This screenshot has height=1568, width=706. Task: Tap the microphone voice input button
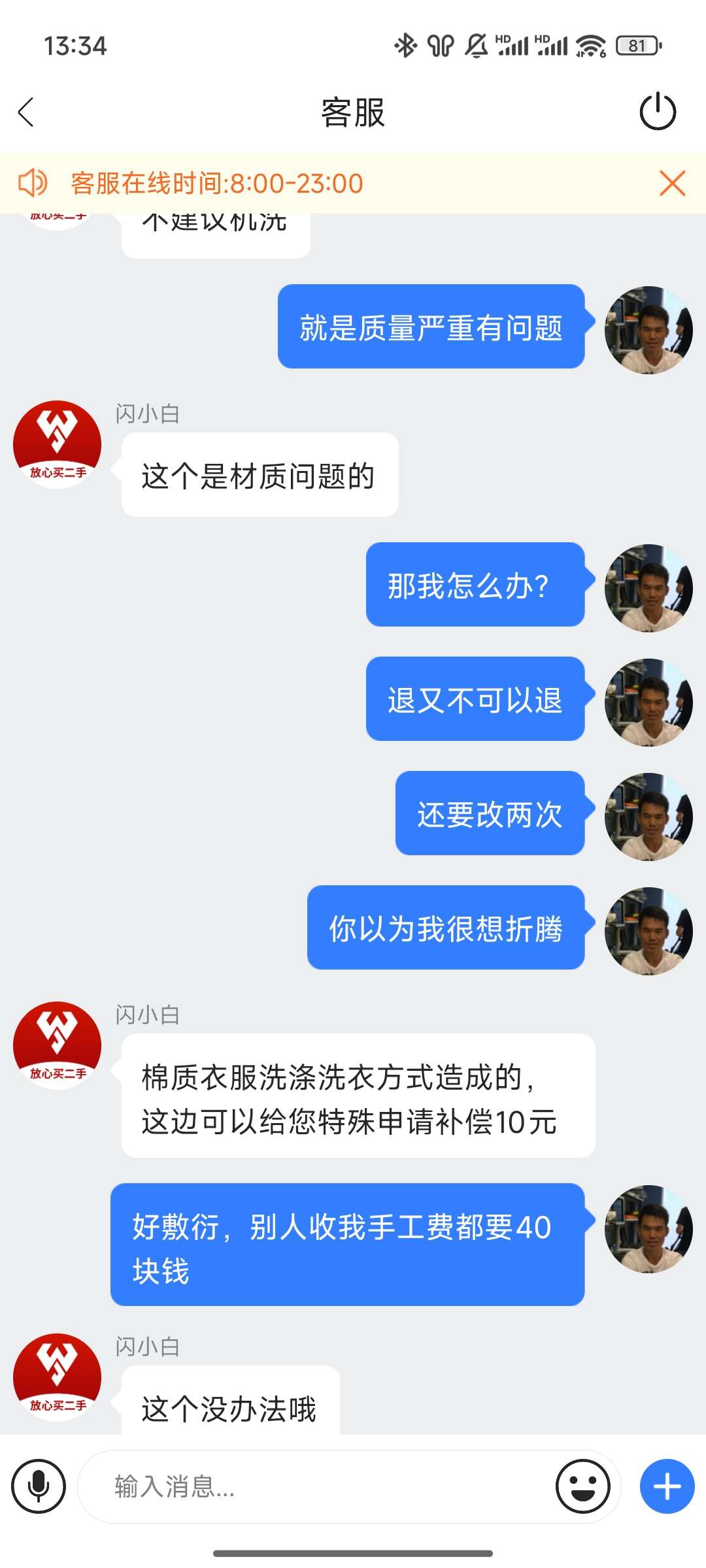tap(39, 1486)
